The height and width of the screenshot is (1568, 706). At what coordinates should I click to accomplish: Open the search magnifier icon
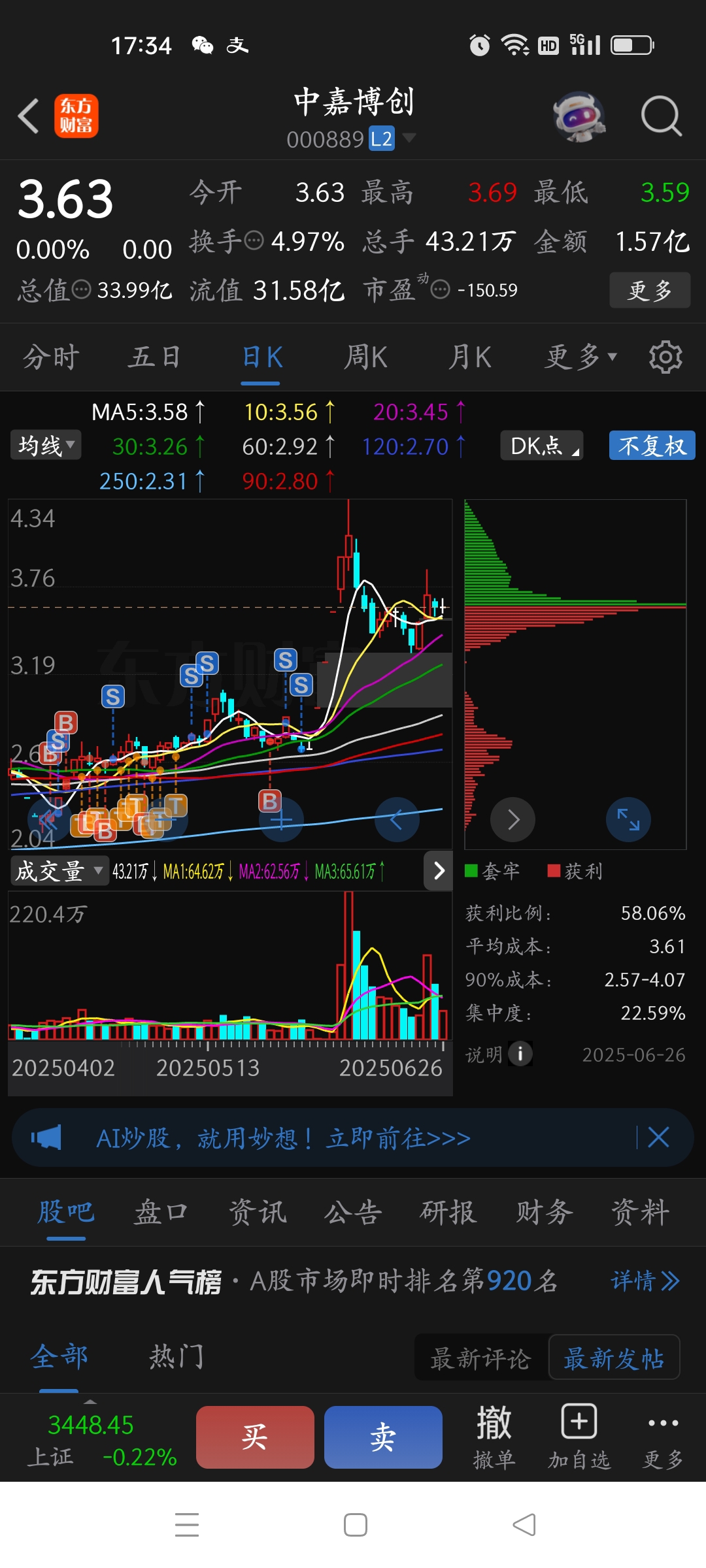[661, 116]
